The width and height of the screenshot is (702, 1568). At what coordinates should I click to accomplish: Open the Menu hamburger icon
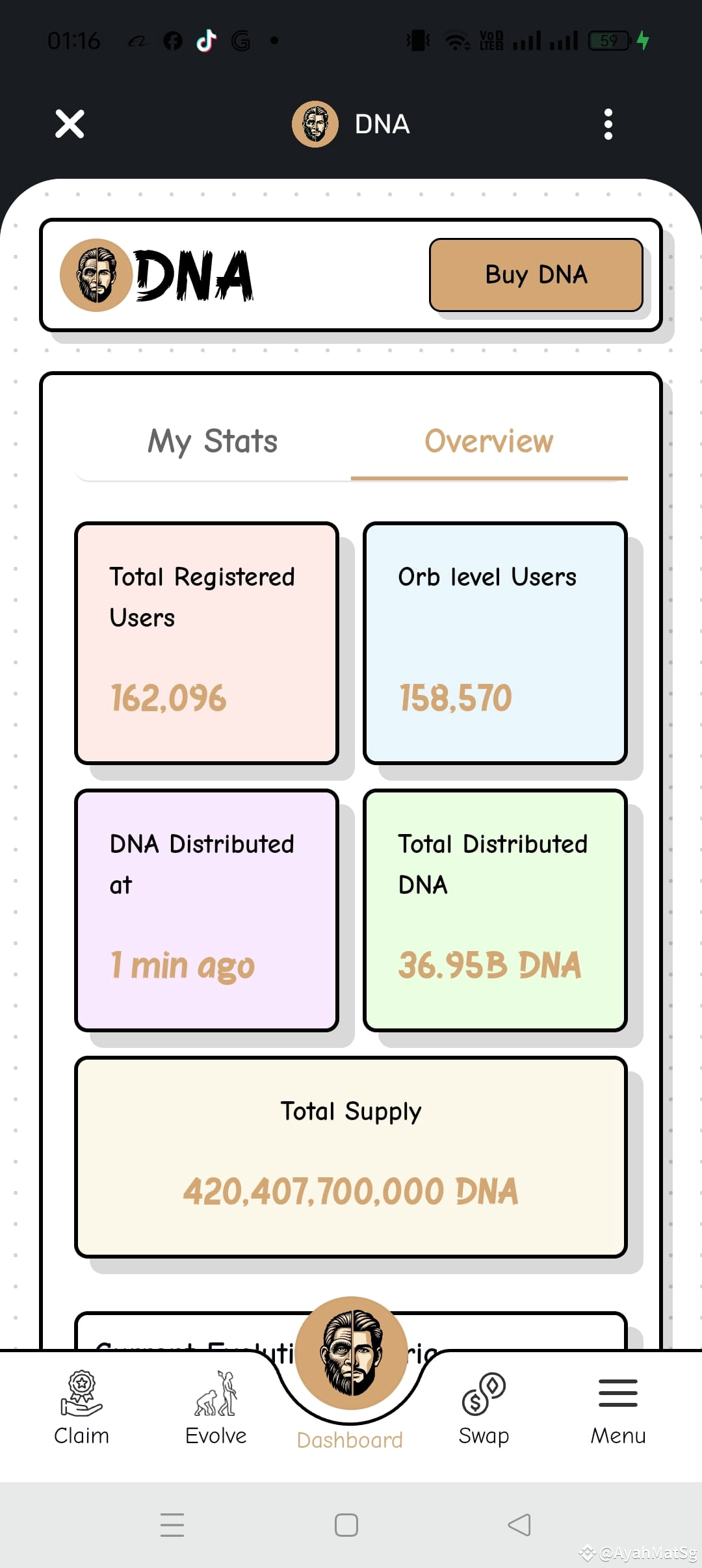[x=616, y=1391]
